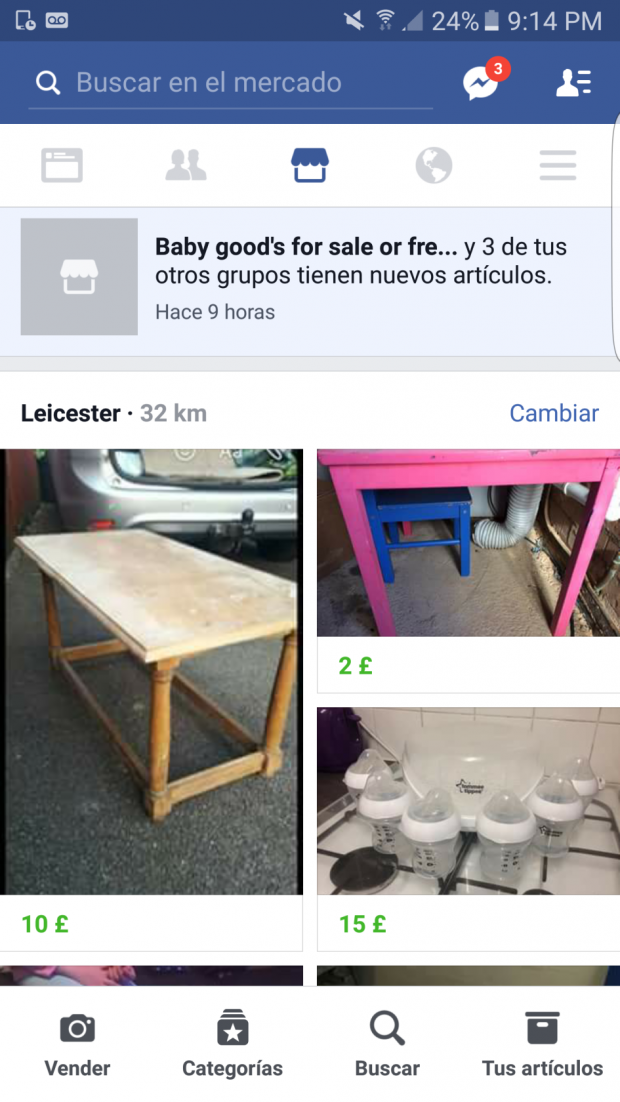Switch to the News Feed tab
Image resolution: width=620 pixels, height=1102 pixels.
point(62,166)
